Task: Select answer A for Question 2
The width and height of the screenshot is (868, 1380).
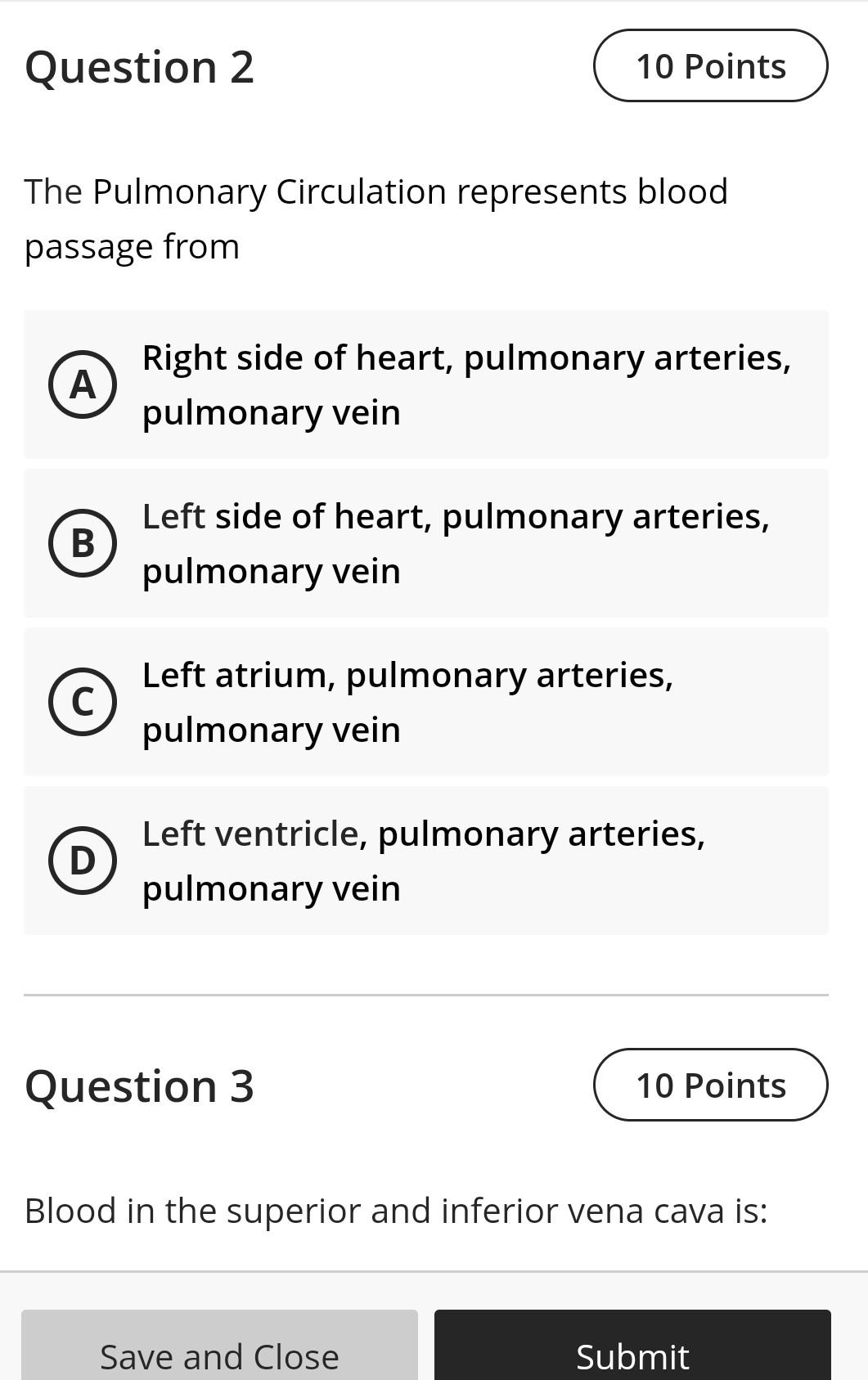Action: [x=425, y=384]
